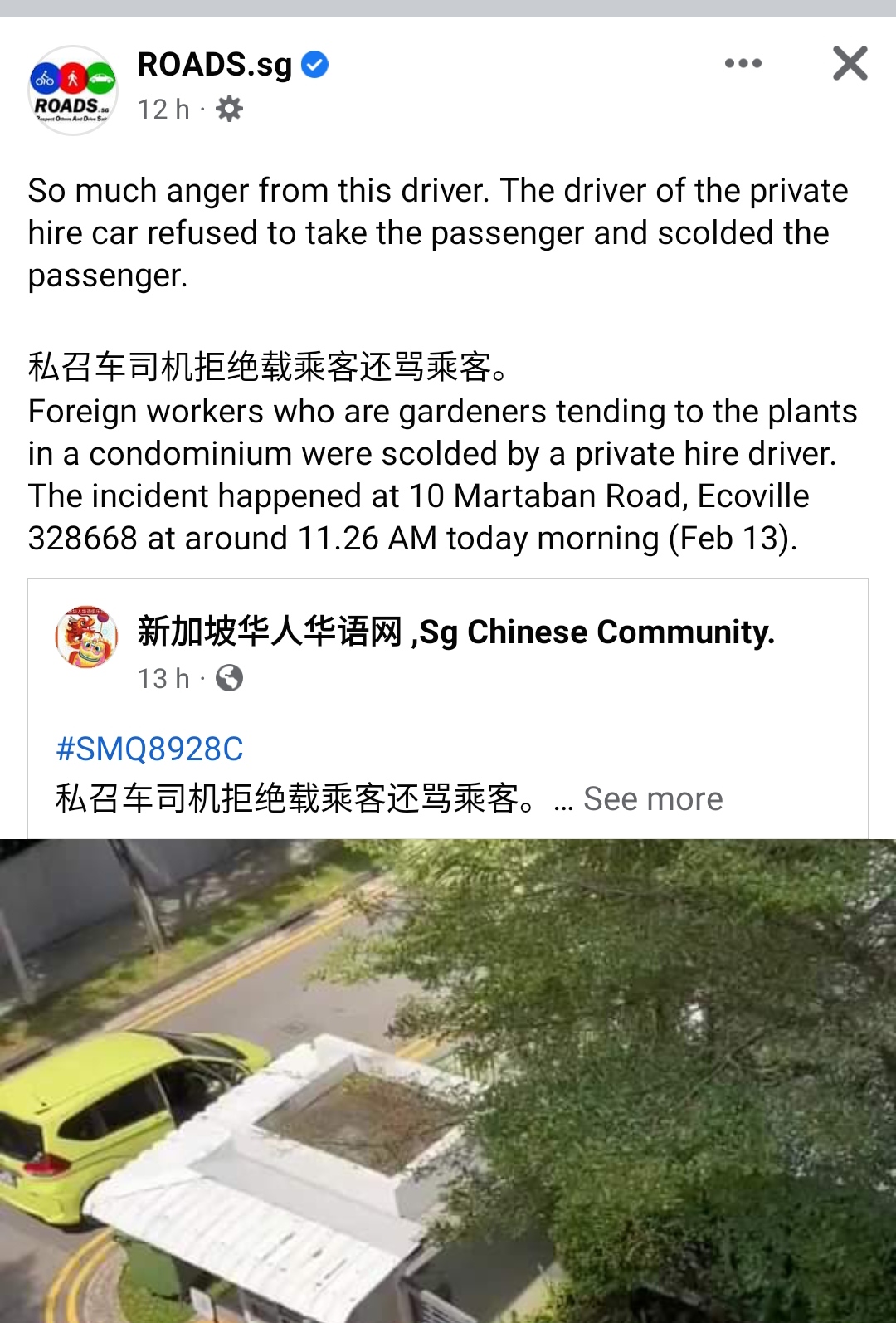Tap the post settings gear icon
The width and height of the screenshot is (896, 1323).
pyautogui.click(x=229, y=109)
